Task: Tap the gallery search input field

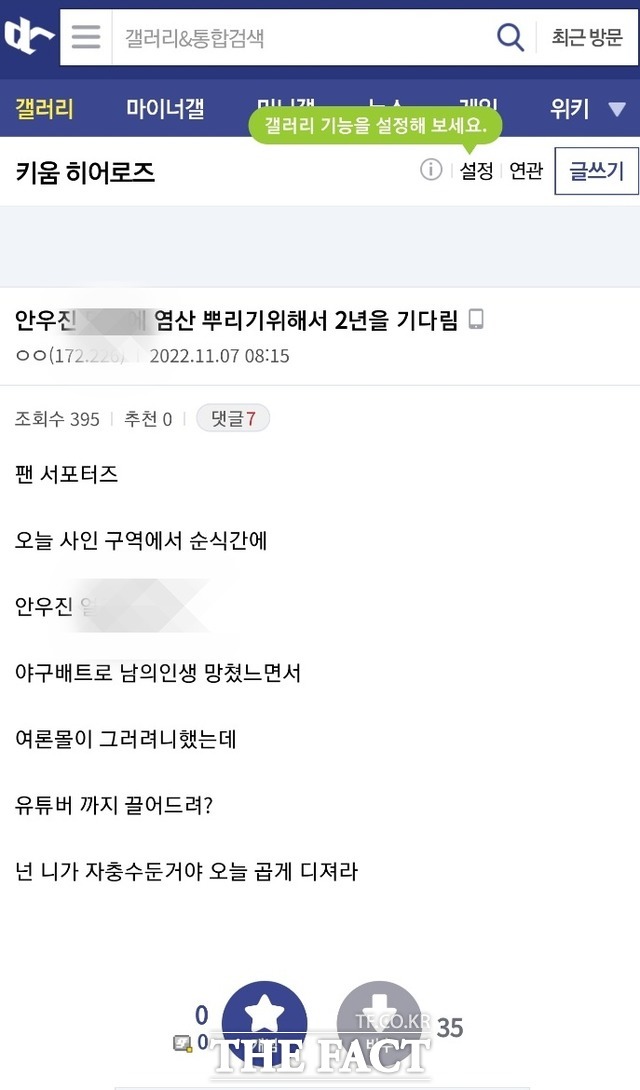Action: tap(300, 38)
